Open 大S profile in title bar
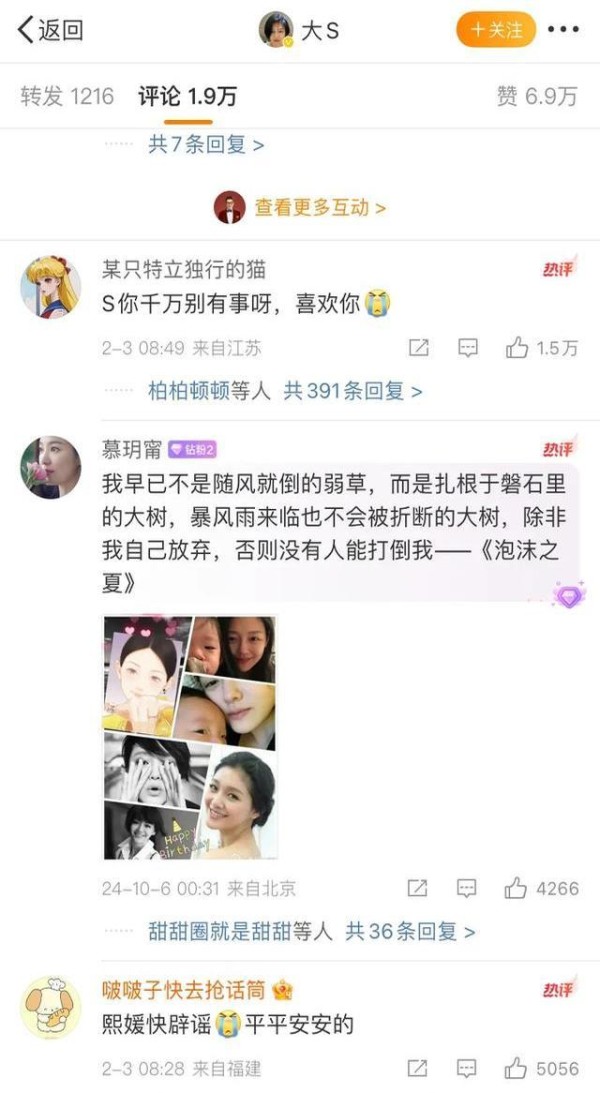This screenshot has height=1093, width=600. tap(300, 30)
